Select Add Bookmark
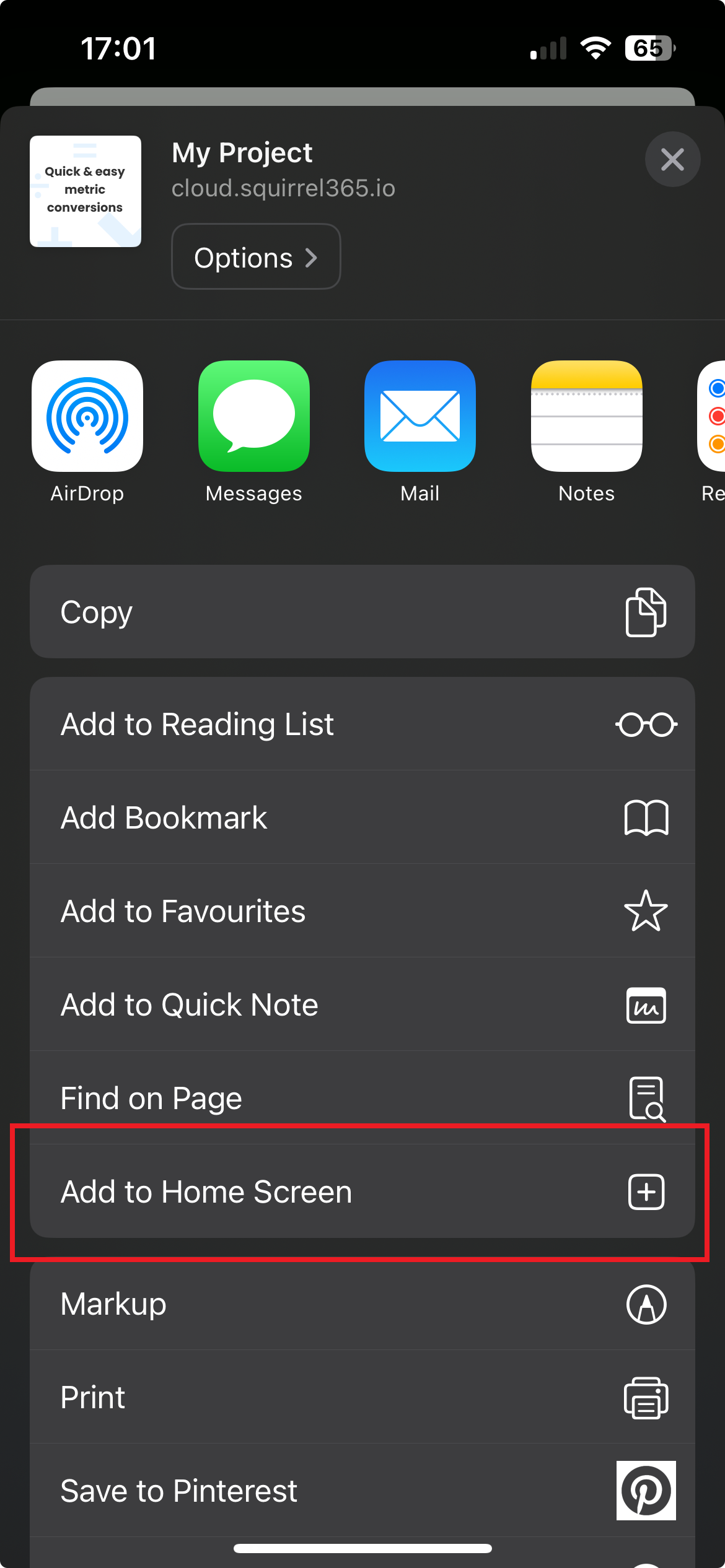 click(362, 817)
